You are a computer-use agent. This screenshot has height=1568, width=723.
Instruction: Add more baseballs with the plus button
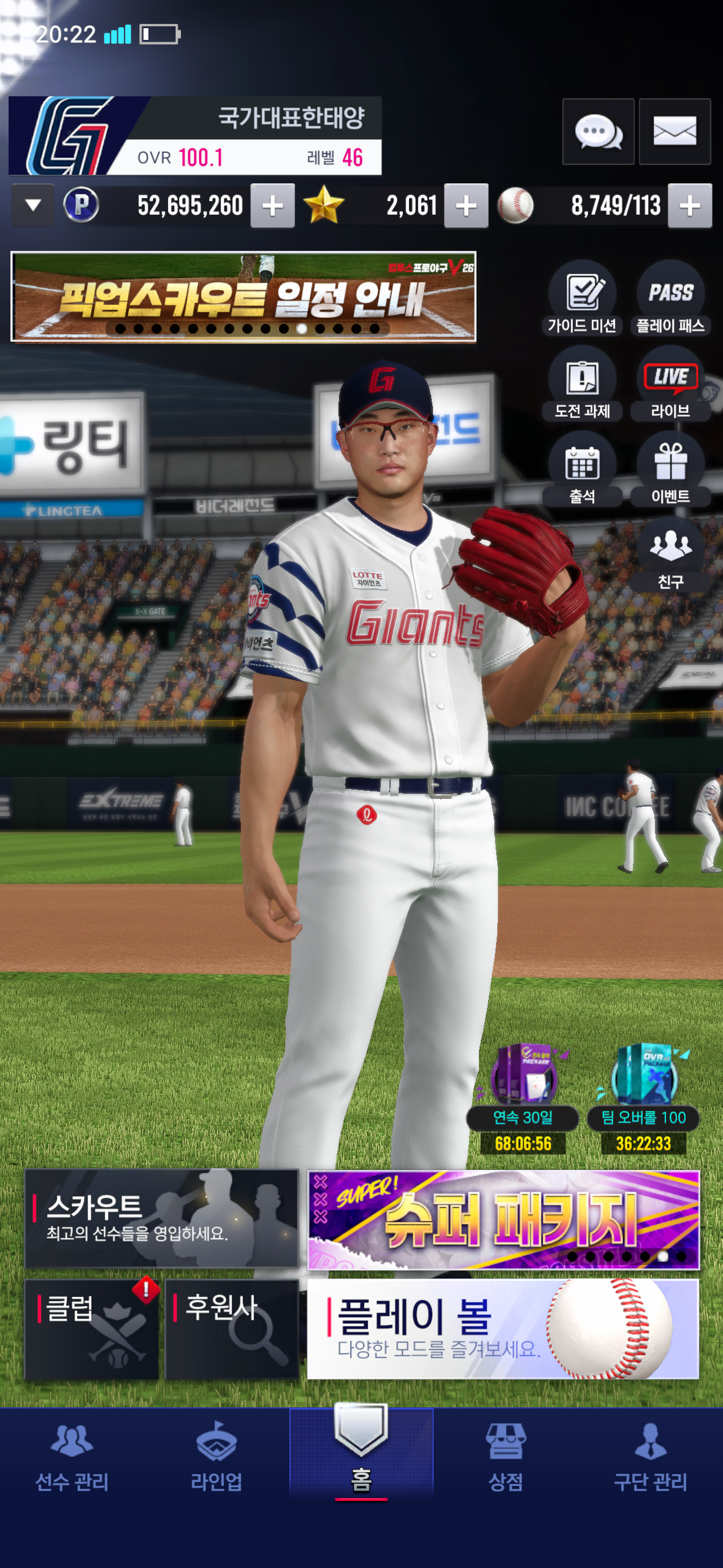(x=690, y=206)
